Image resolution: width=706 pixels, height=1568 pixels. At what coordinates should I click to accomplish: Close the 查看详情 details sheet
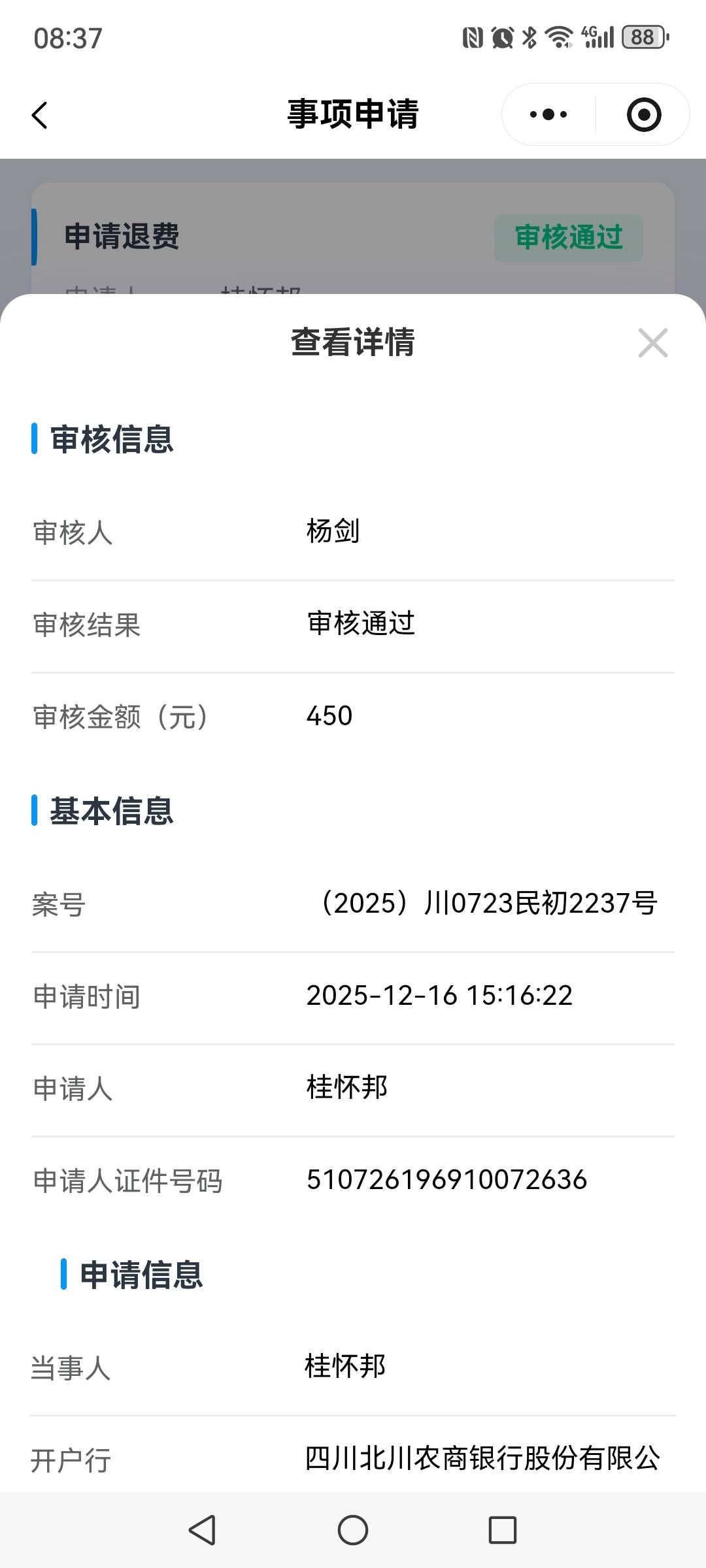[652, 343]
